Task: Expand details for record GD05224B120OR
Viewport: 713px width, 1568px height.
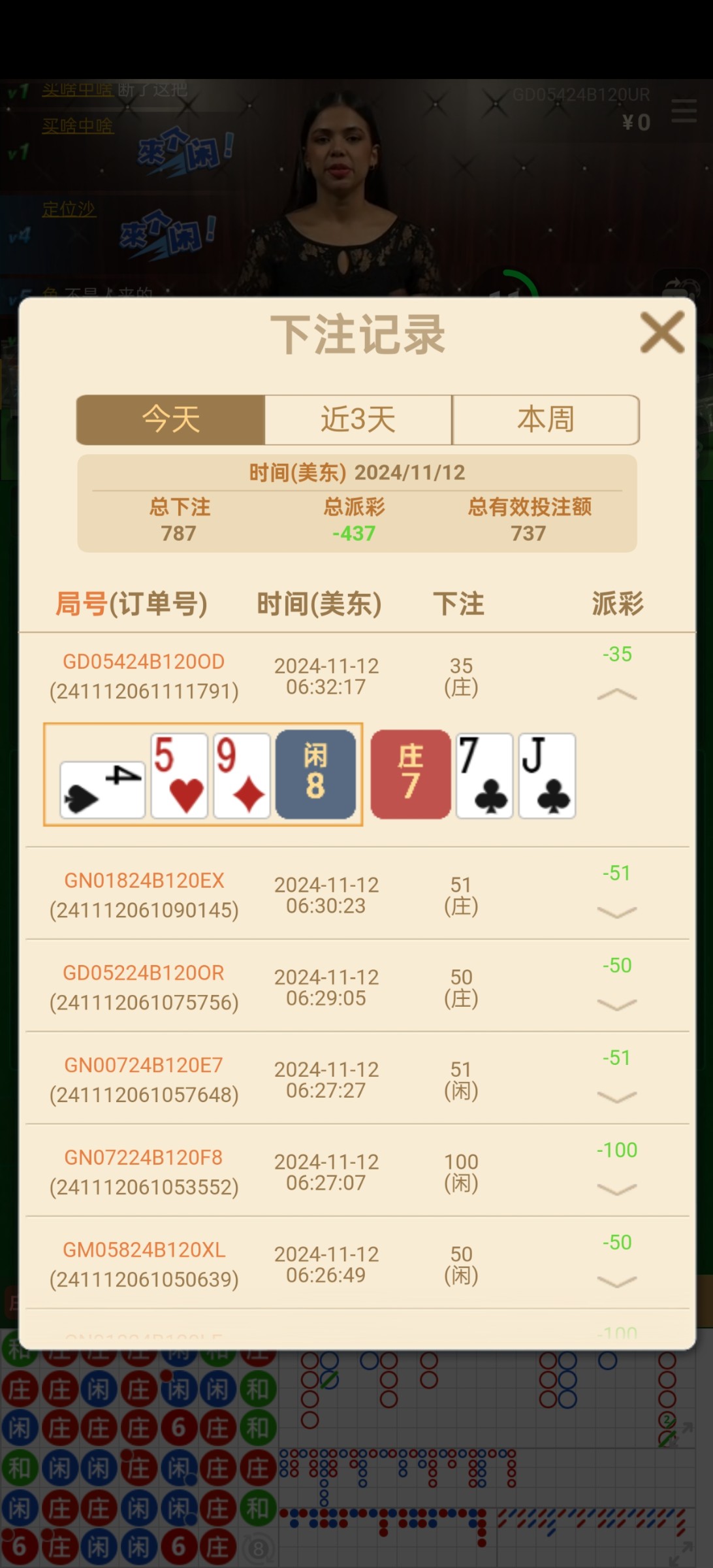Action: (616, 1004)
